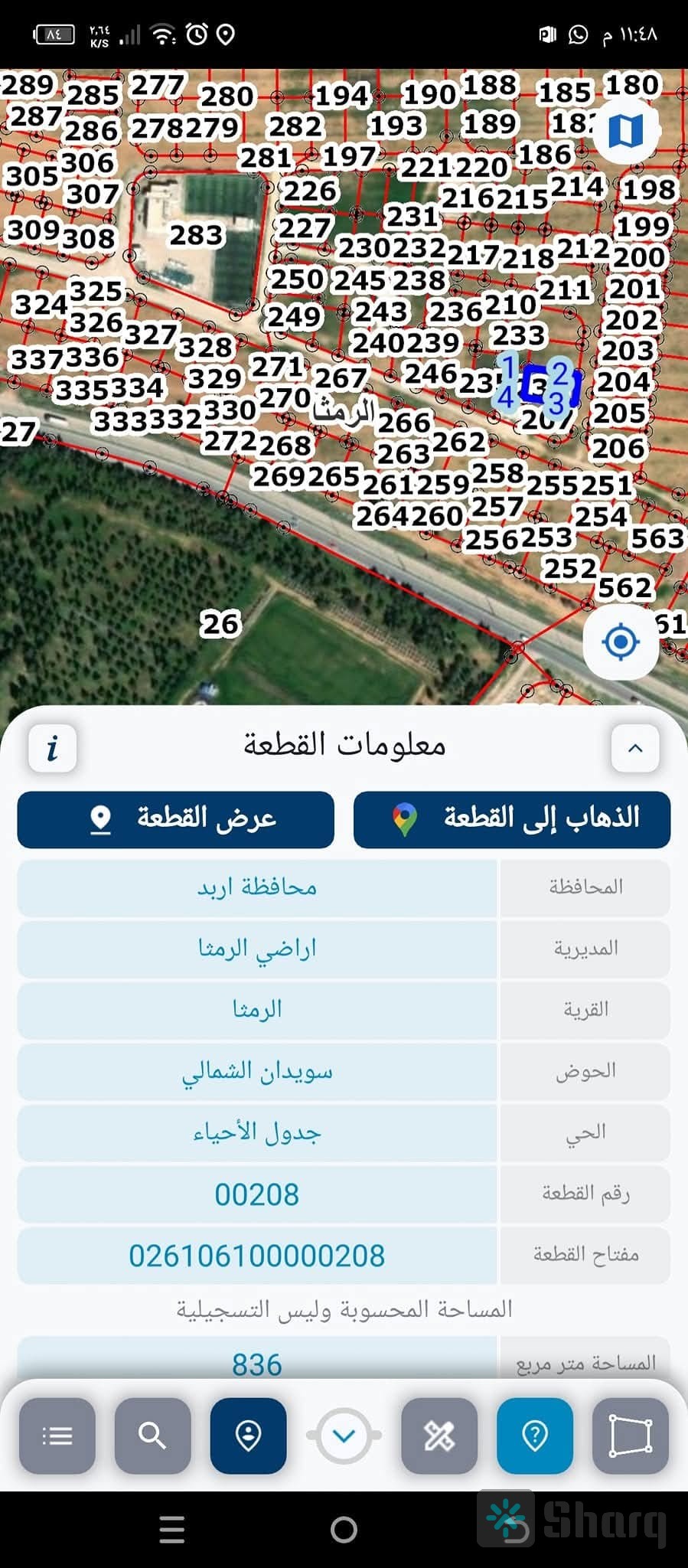
Task: Tap the area value 836 square meters
Action: tap(256, 1362)
